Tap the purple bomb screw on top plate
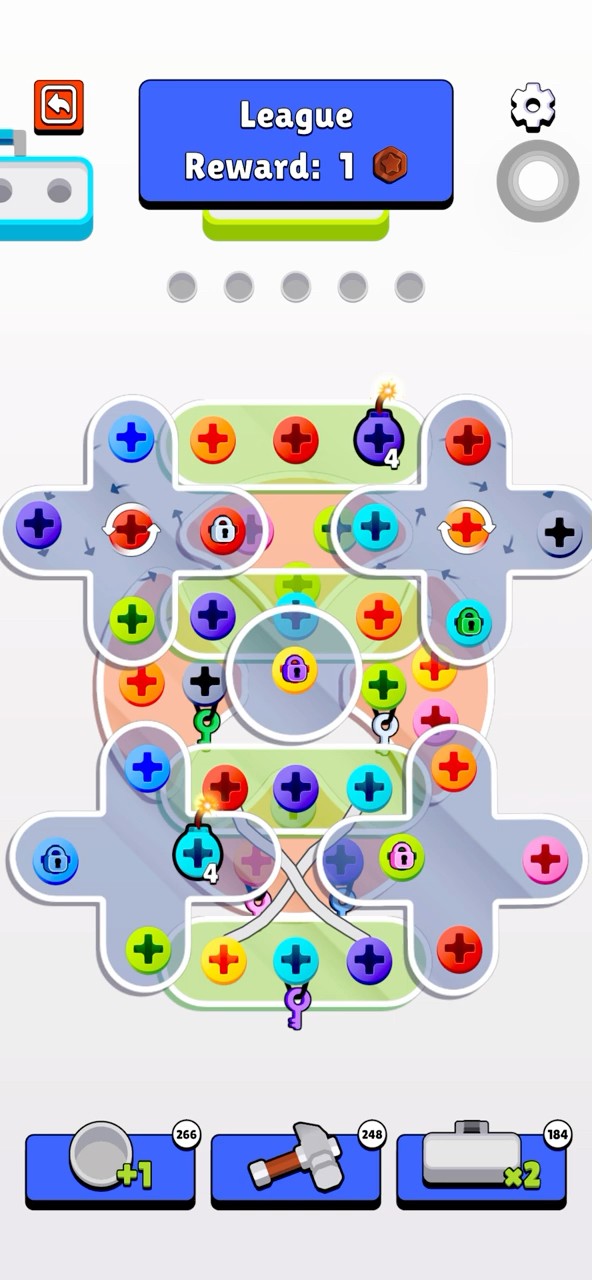The width and height of the screenshot is (592, 1280). (379, 438)
